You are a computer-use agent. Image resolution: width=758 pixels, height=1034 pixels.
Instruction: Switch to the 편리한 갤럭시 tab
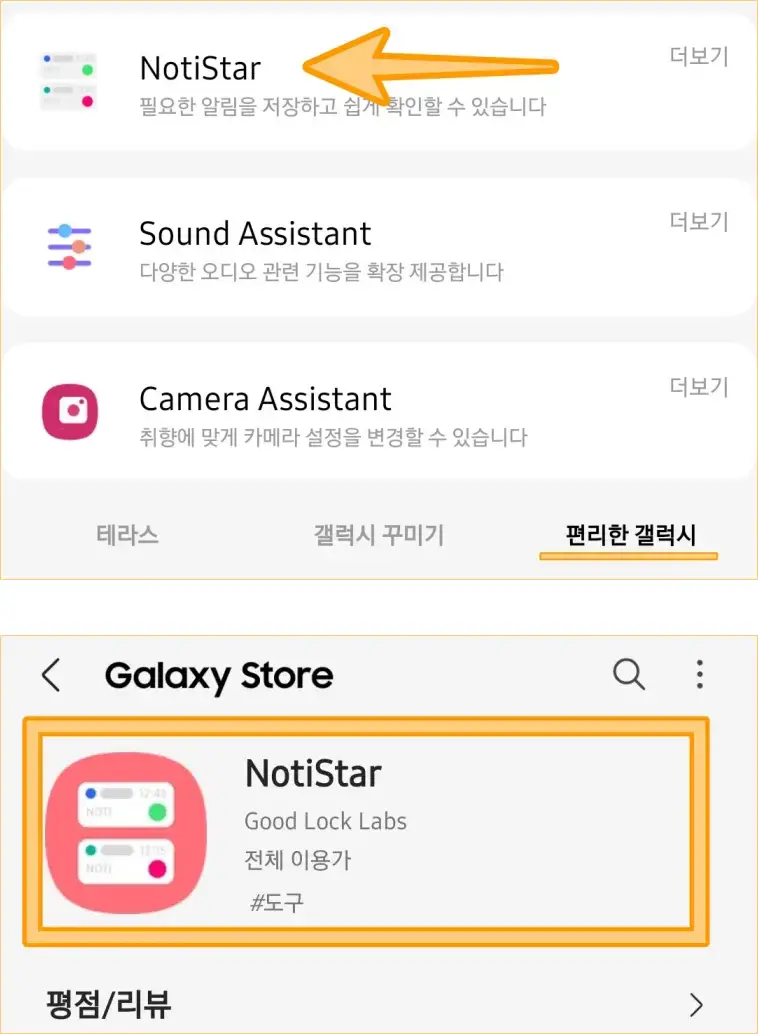[628, 535]
